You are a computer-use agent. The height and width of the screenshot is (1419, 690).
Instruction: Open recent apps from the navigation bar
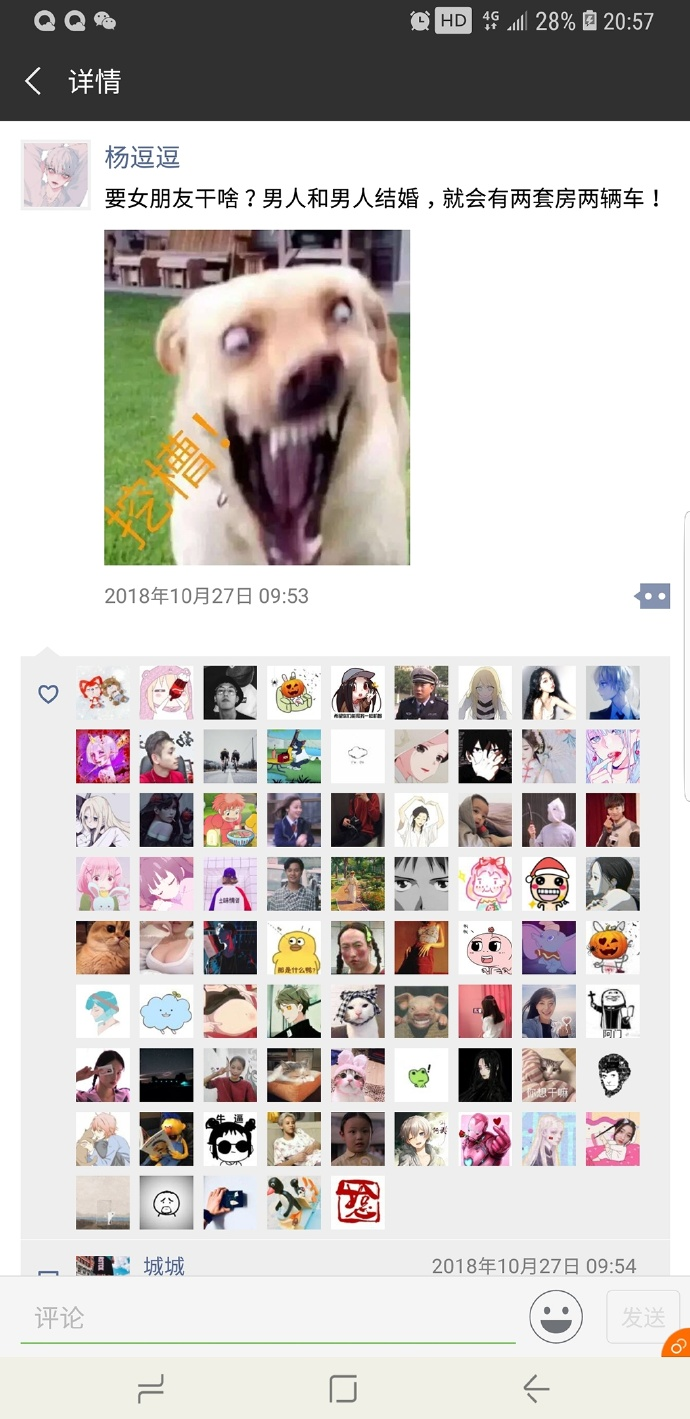coord(151,1388)
